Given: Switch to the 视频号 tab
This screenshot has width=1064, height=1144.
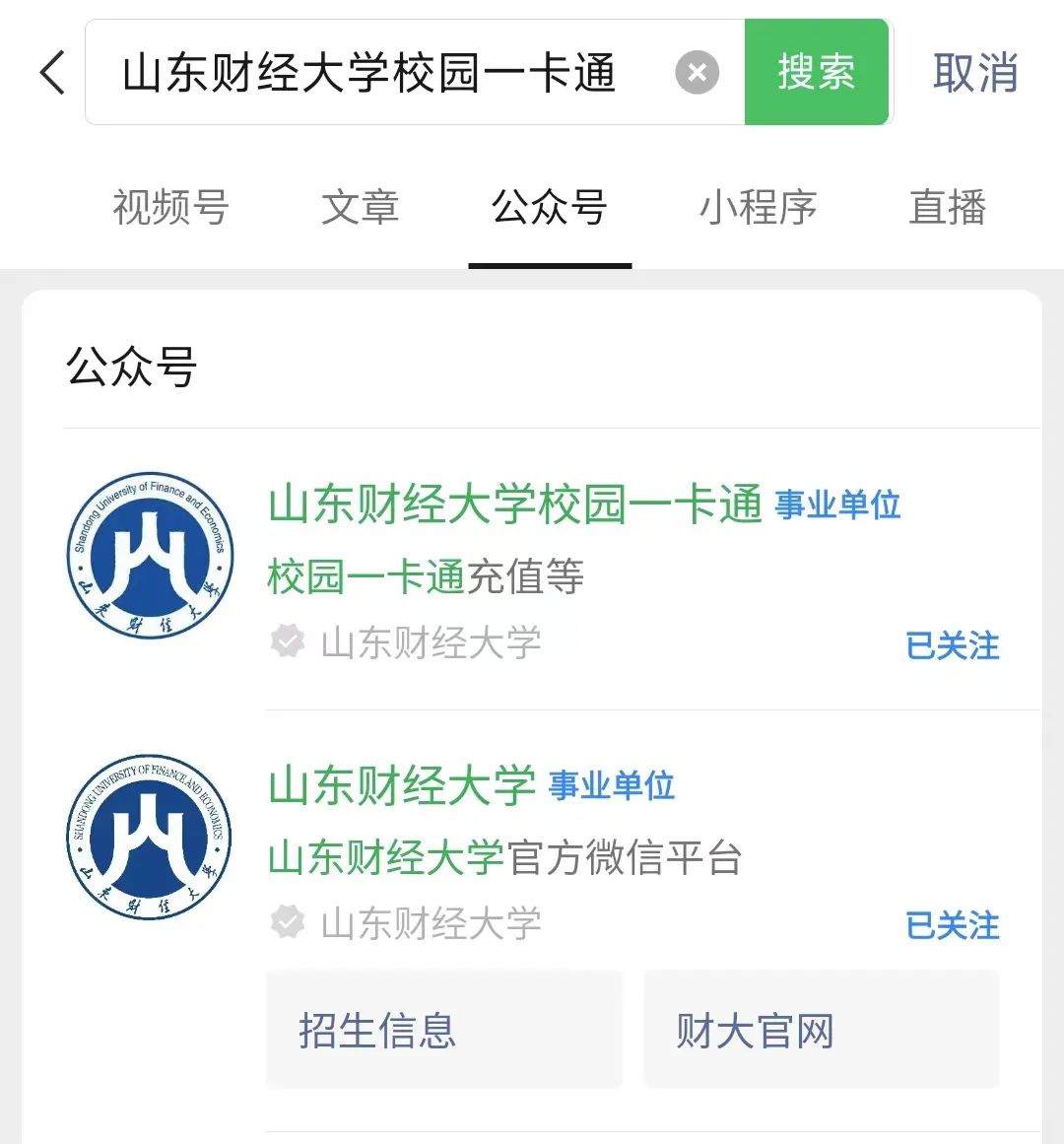Looking at the screenshot, I should pyautogui.click(x=170, y=208).
